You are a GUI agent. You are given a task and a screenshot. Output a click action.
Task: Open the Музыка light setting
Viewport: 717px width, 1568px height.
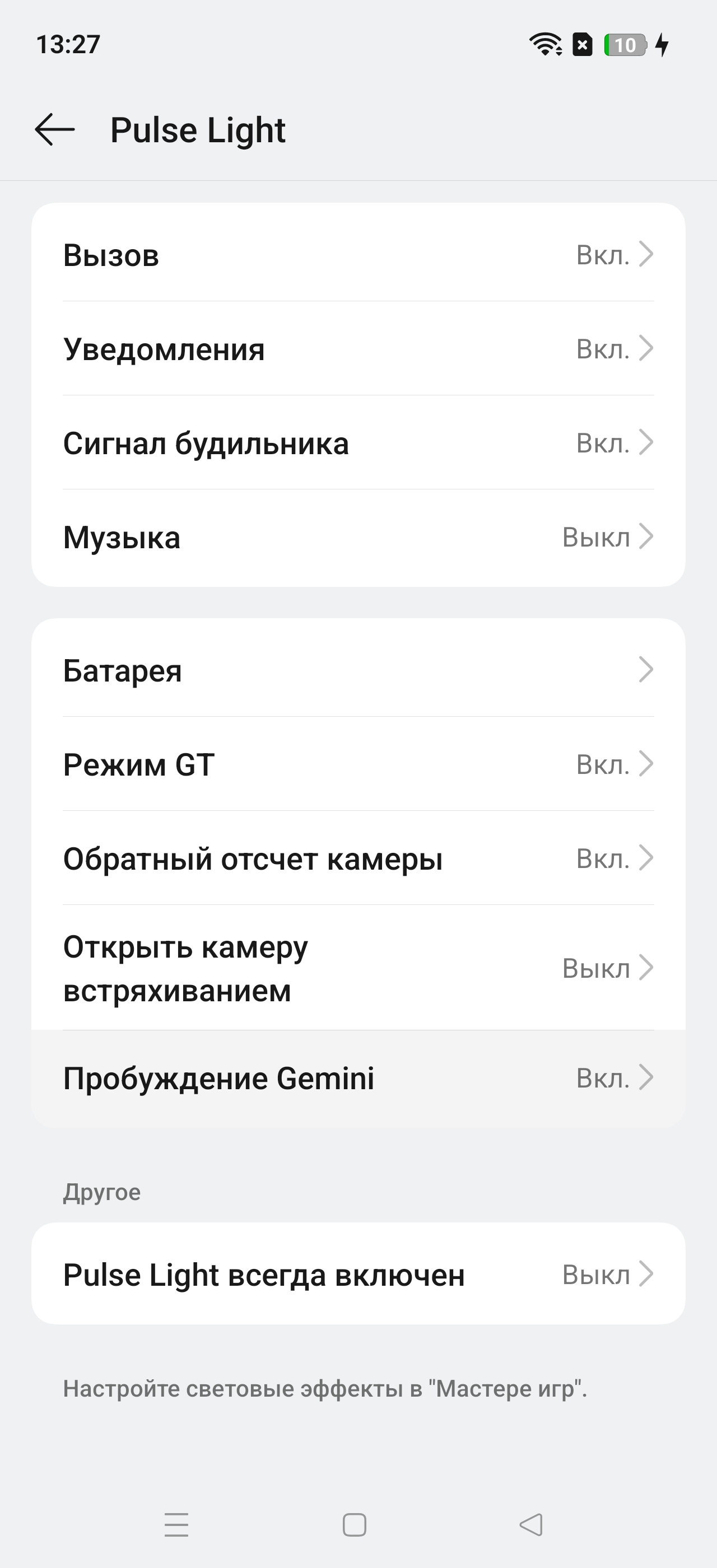358,538
